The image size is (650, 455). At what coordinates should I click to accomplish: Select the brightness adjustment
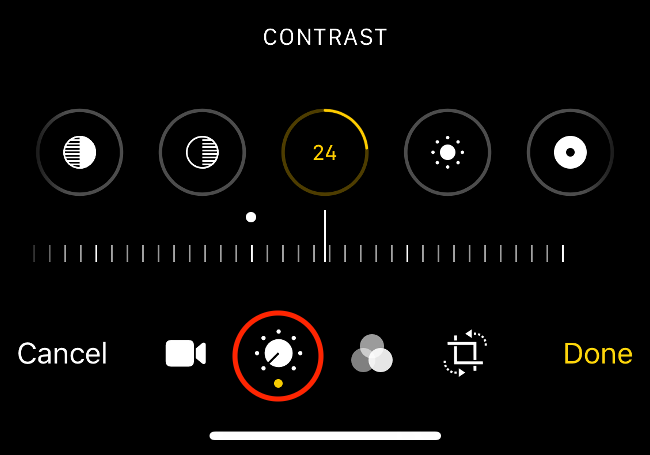click(447, 153)
